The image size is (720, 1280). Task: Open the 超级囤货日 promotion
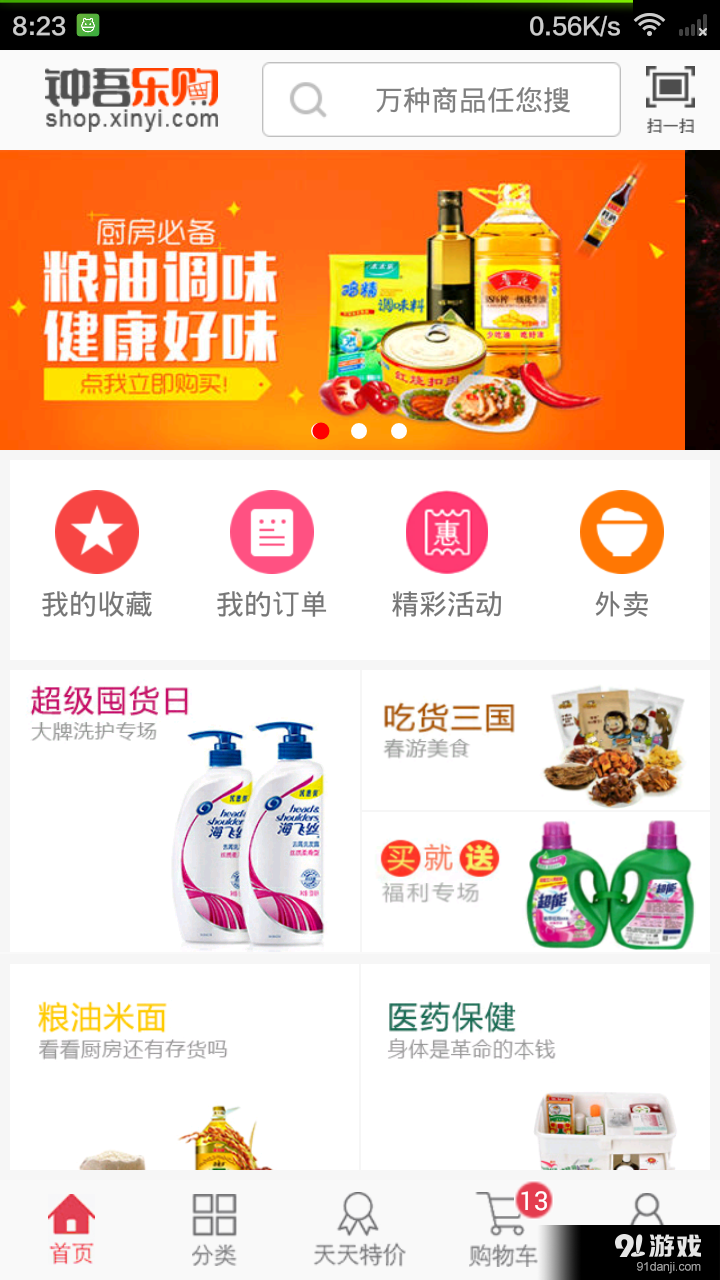180,810
